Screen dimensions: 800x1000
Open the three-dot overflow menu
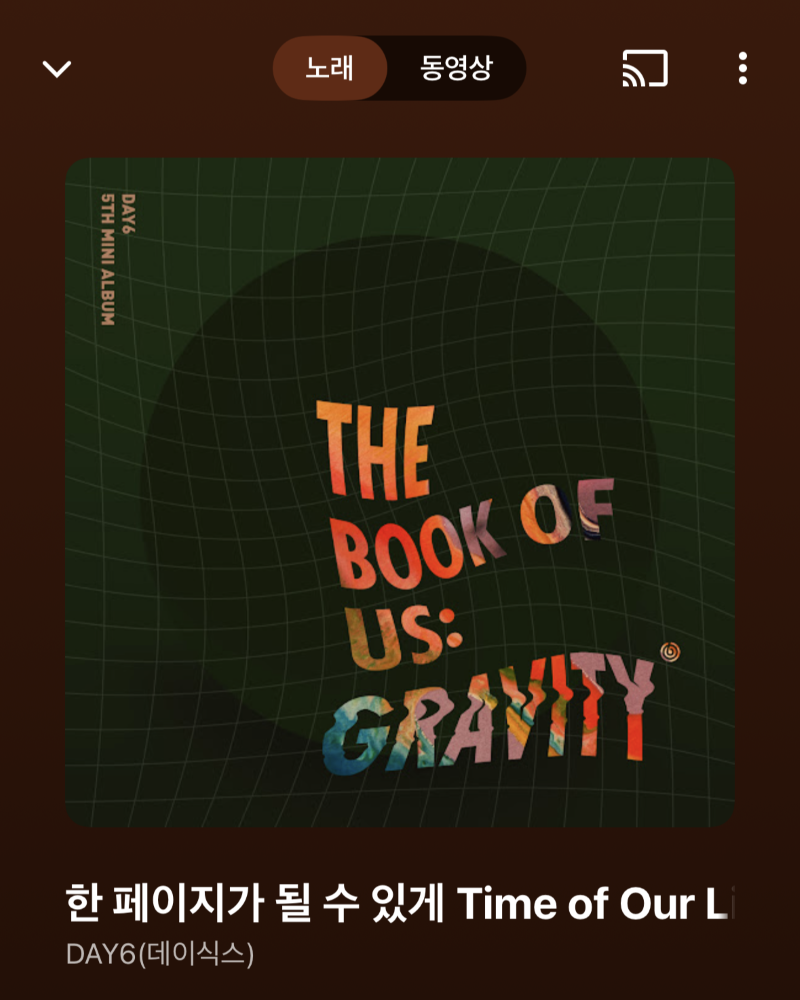[x=742, y=69]
